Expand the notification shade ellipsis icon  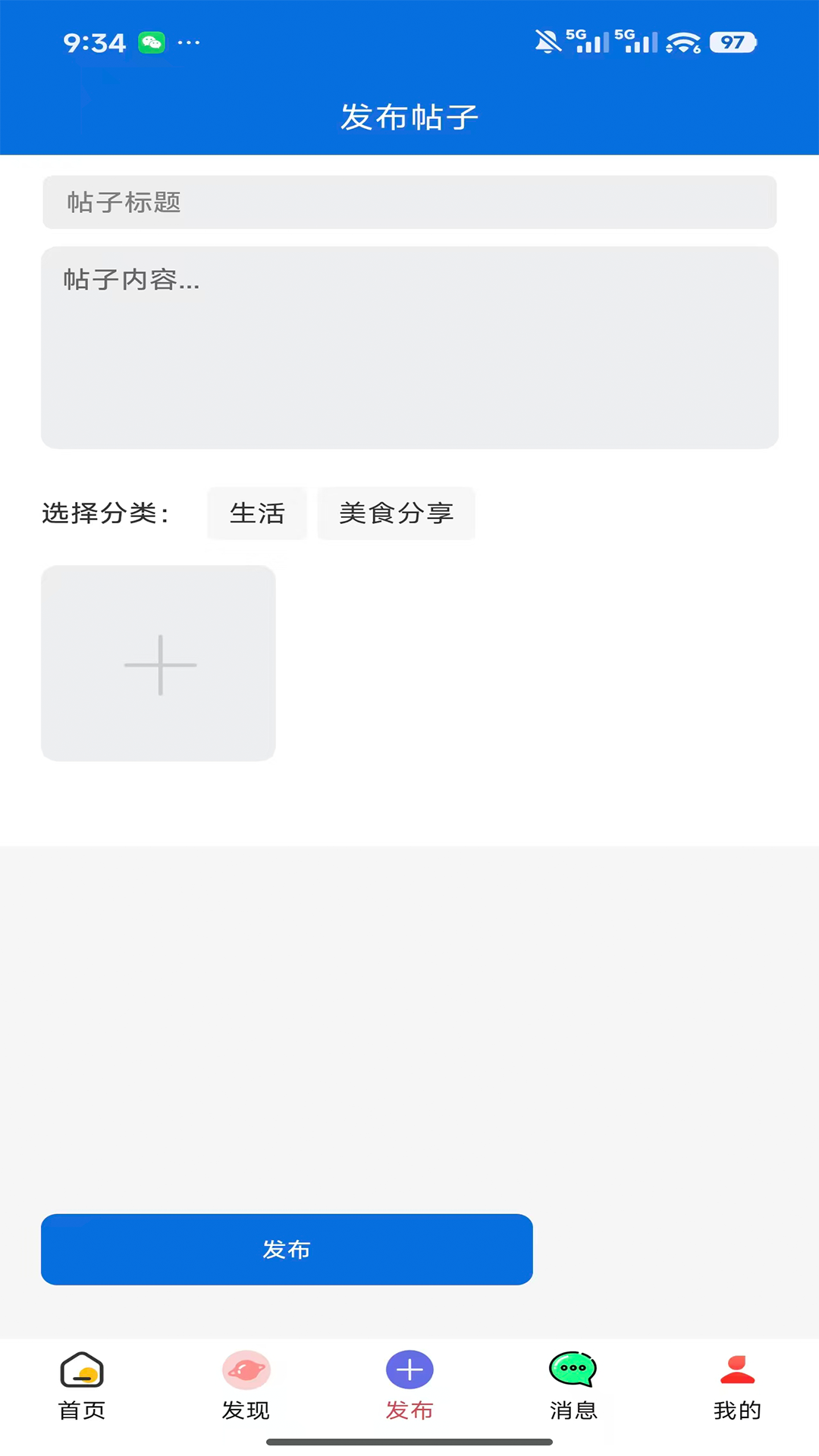pyautogui.click(x=189, y=42)
